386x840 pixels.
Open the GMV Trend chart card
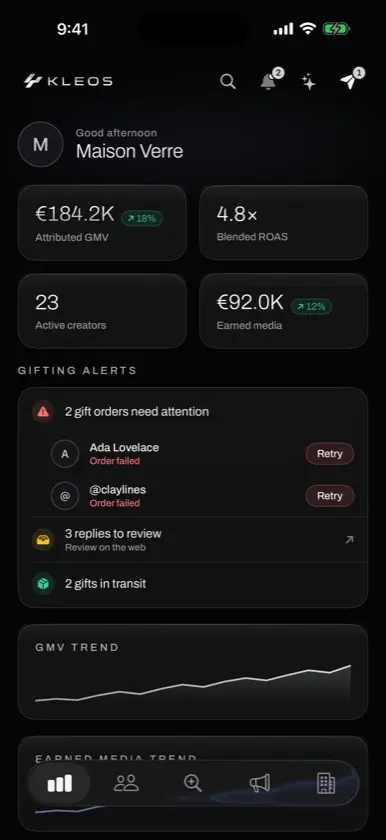(193, 672)
